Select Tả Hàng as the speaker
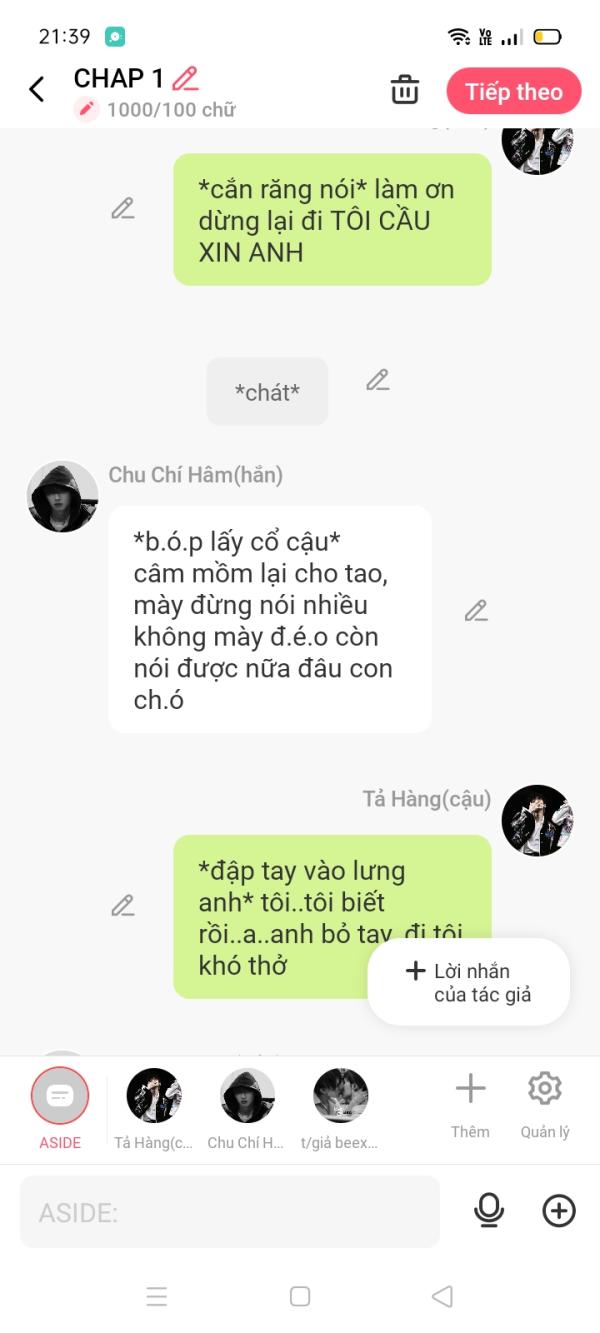Image resolution: width=600 pixels, height=1333 pixels. (154, 1108)
